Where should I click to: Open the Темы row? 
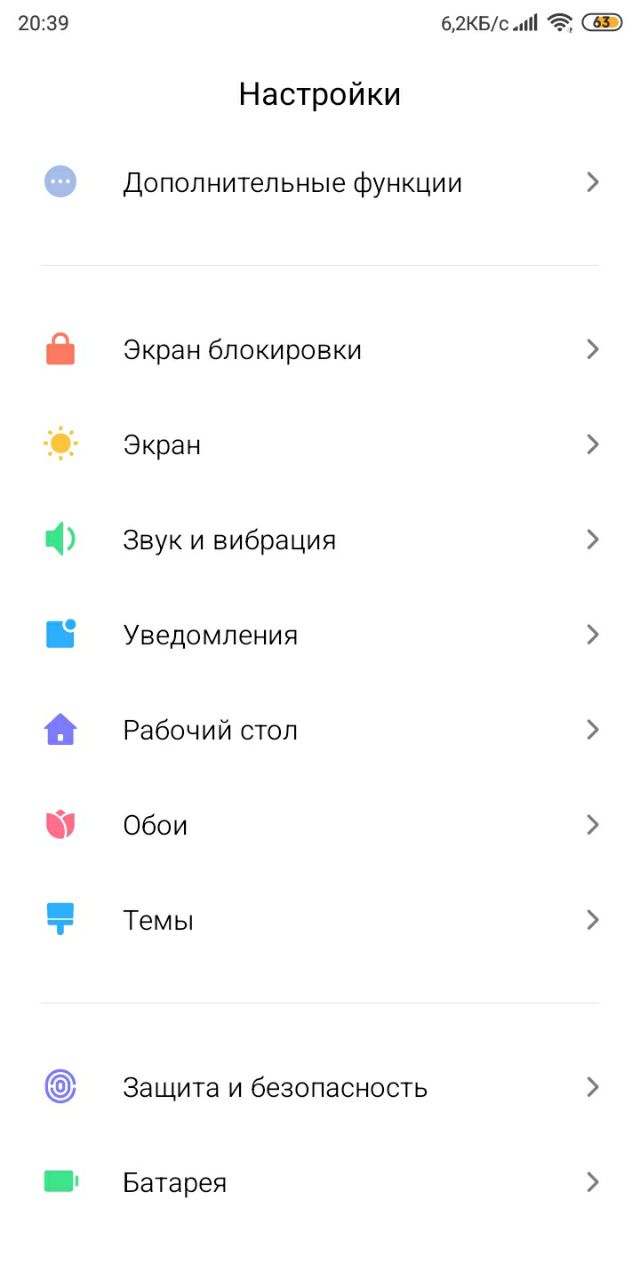tap(320, 920)
